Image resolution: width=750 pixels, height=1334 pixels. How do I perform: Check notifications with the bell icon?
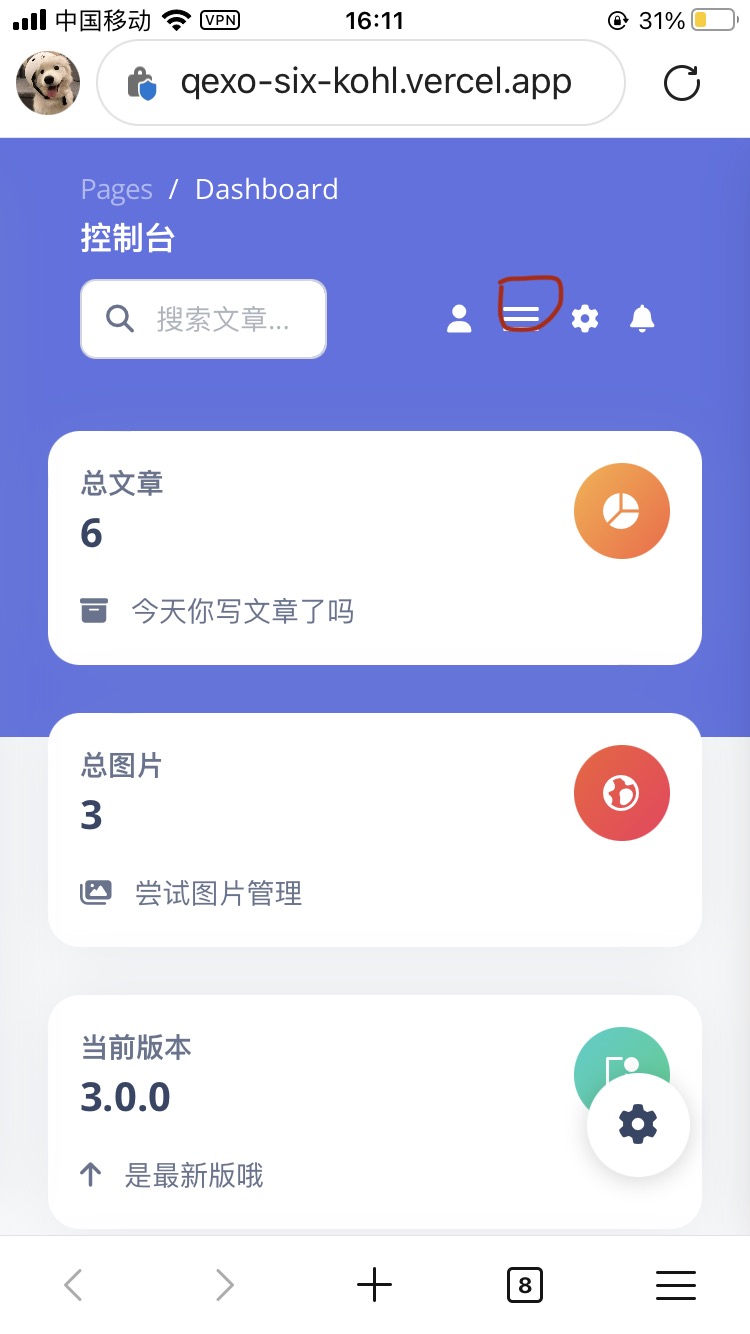[x=642, y=318]
